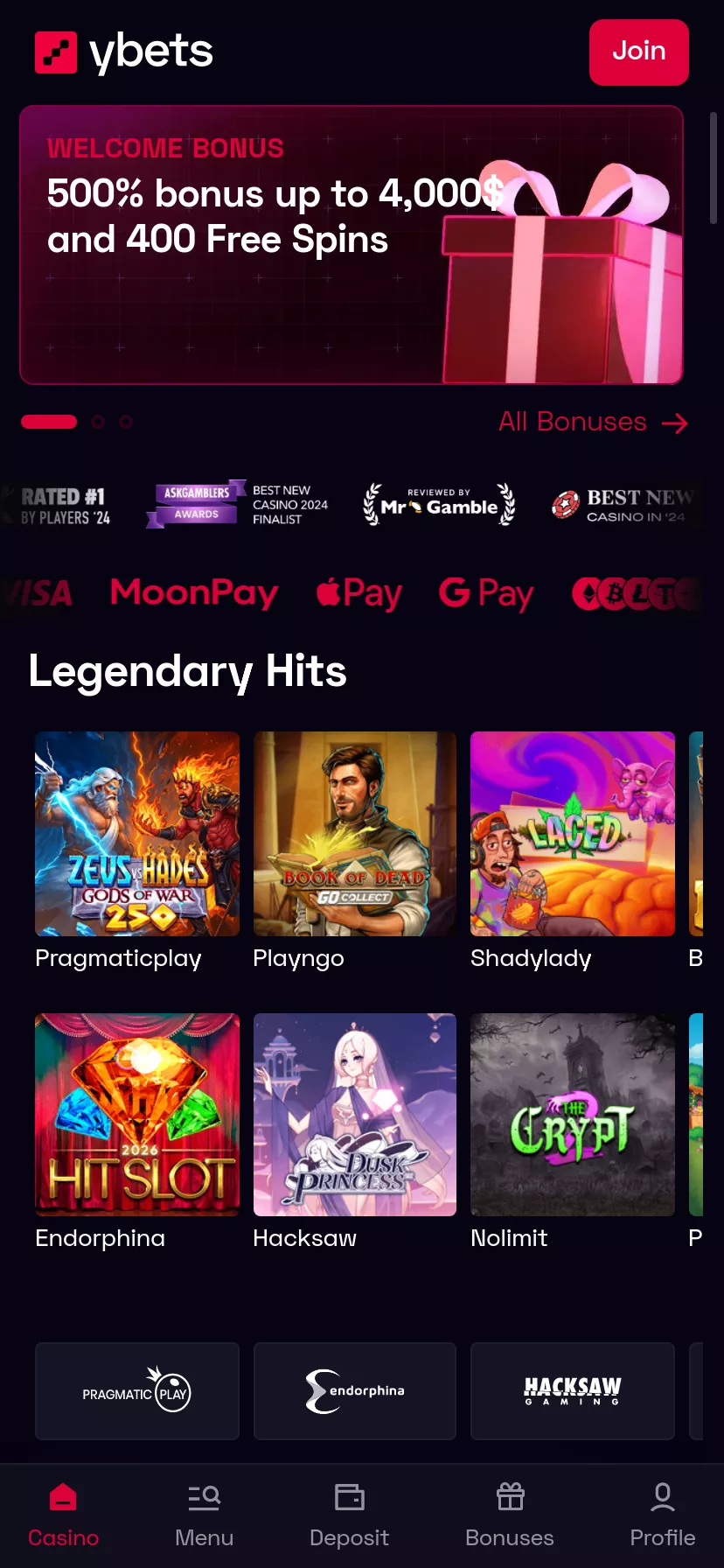Tap the ybets logo
724x1568 pixels.
click(124, 52)
